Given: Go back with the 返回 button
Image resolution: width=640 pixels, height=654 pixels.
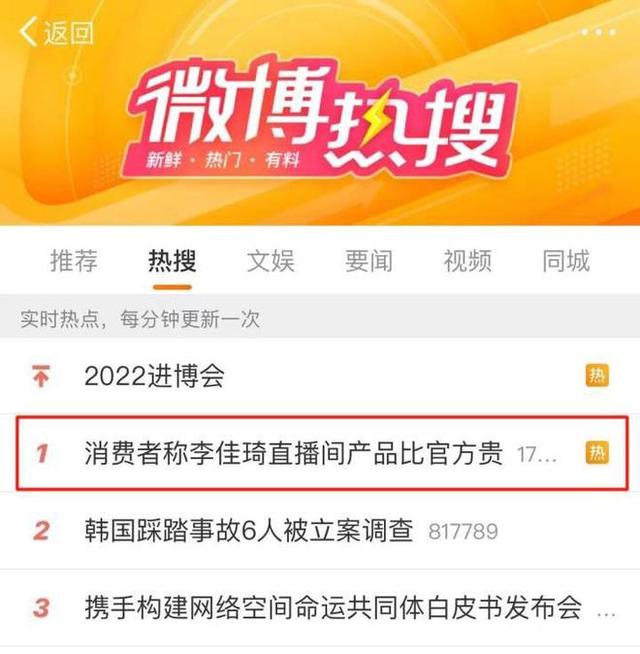Looking at the screenshot, I should click(x=58, y=32).
